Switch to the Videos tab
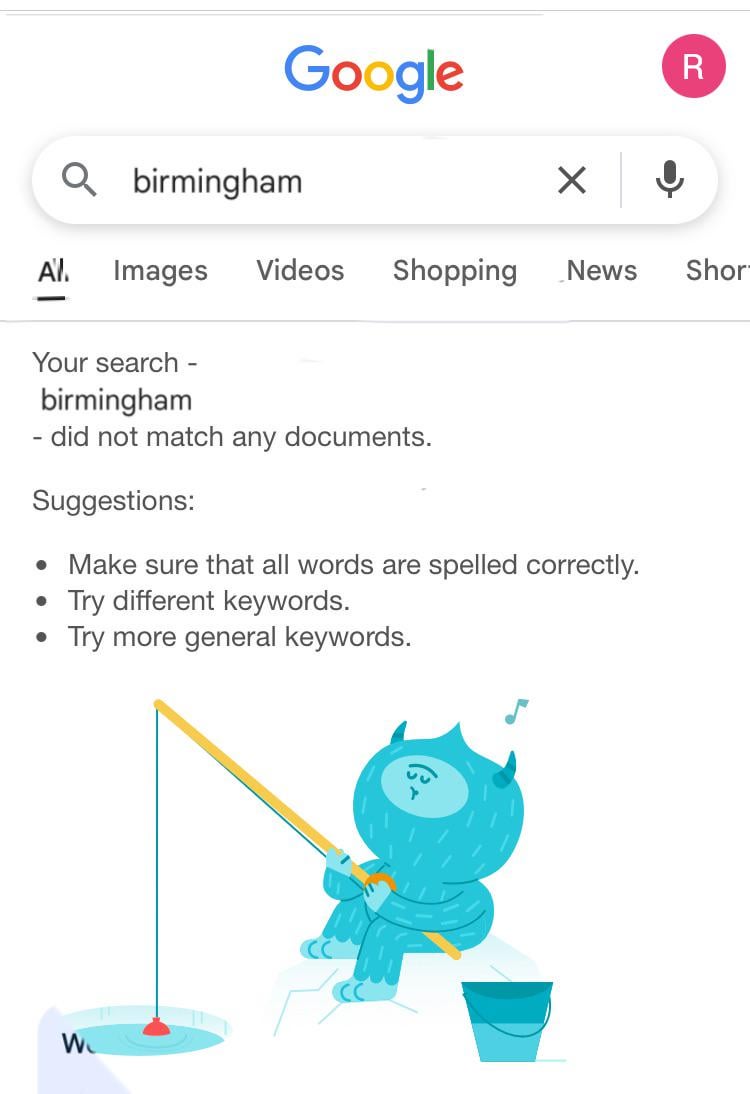 pos(300,271)
